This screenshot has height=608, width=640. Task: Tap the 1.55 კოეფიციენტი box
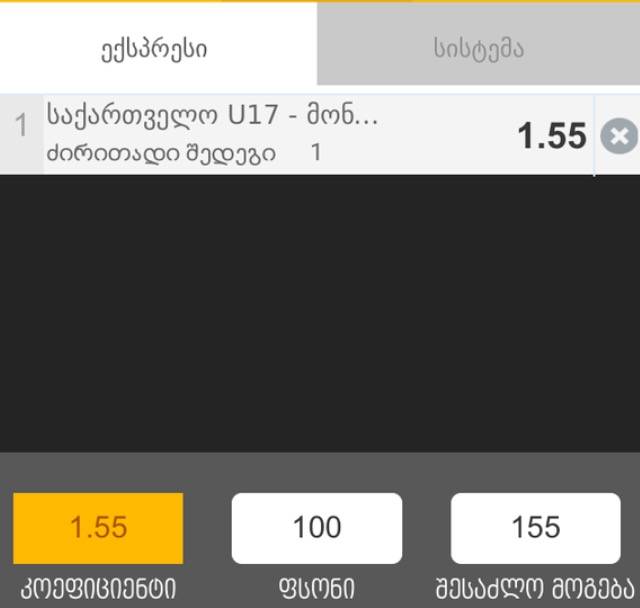click(x=98, y=528)
